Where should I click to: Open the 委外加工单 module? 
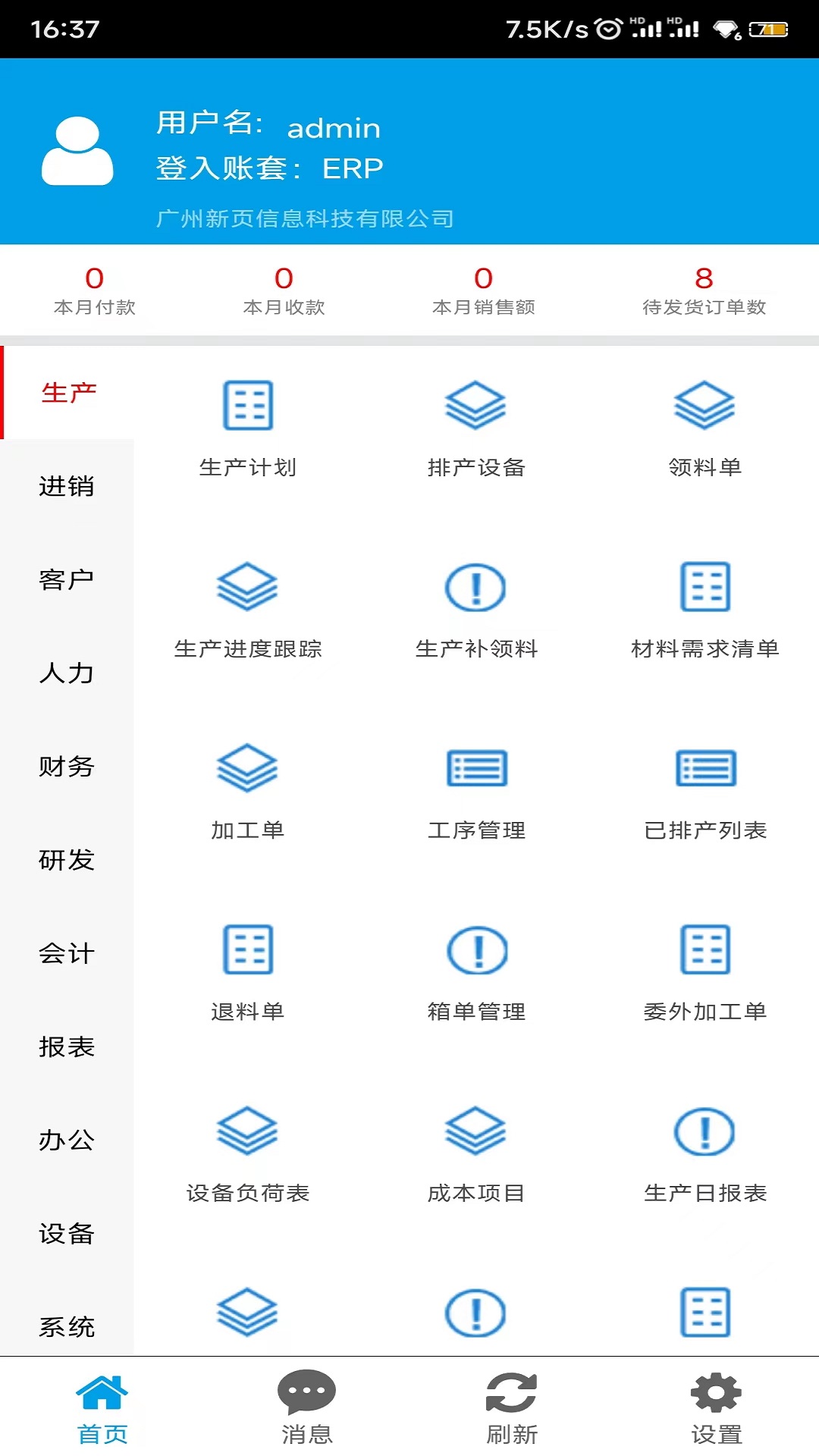(705, 969)
